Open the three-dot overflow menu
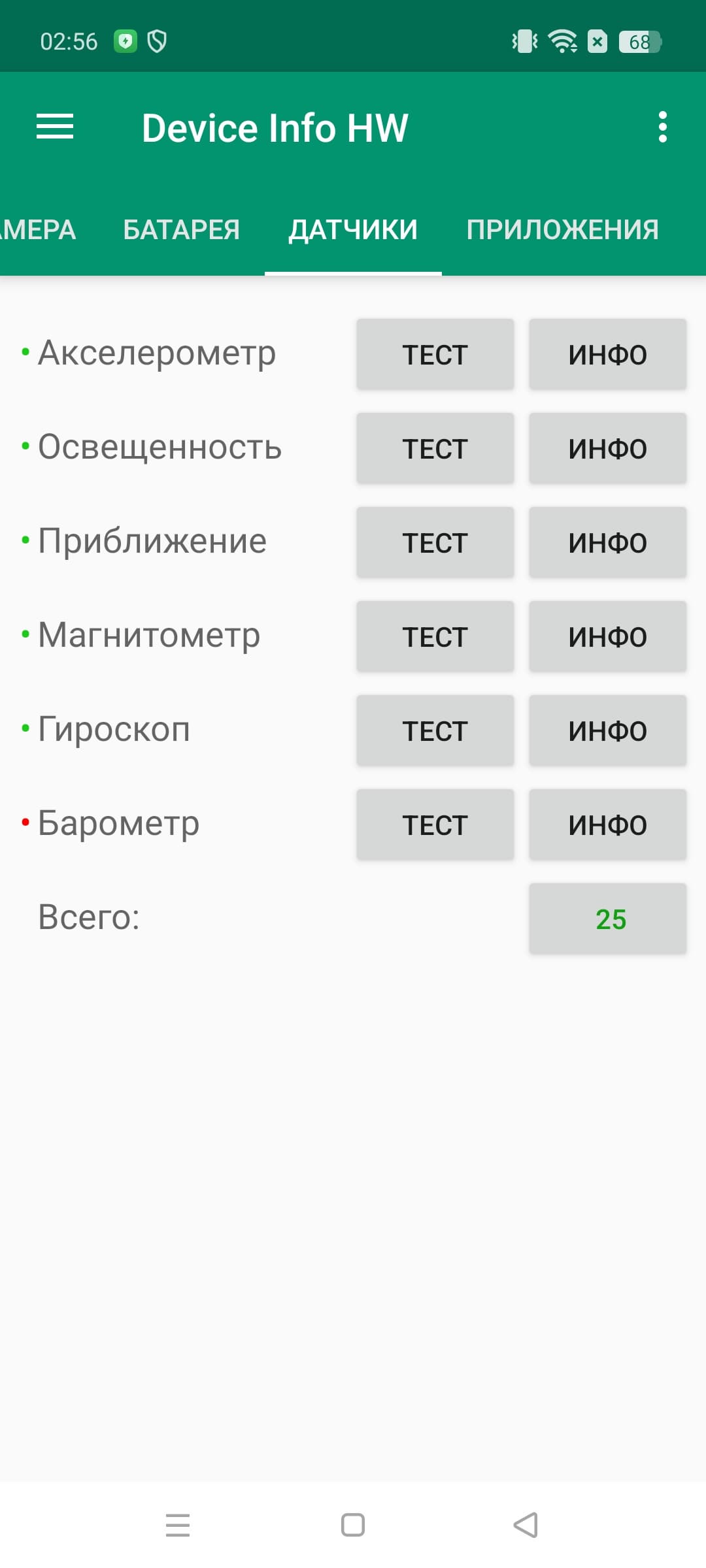 pos(663,127)
